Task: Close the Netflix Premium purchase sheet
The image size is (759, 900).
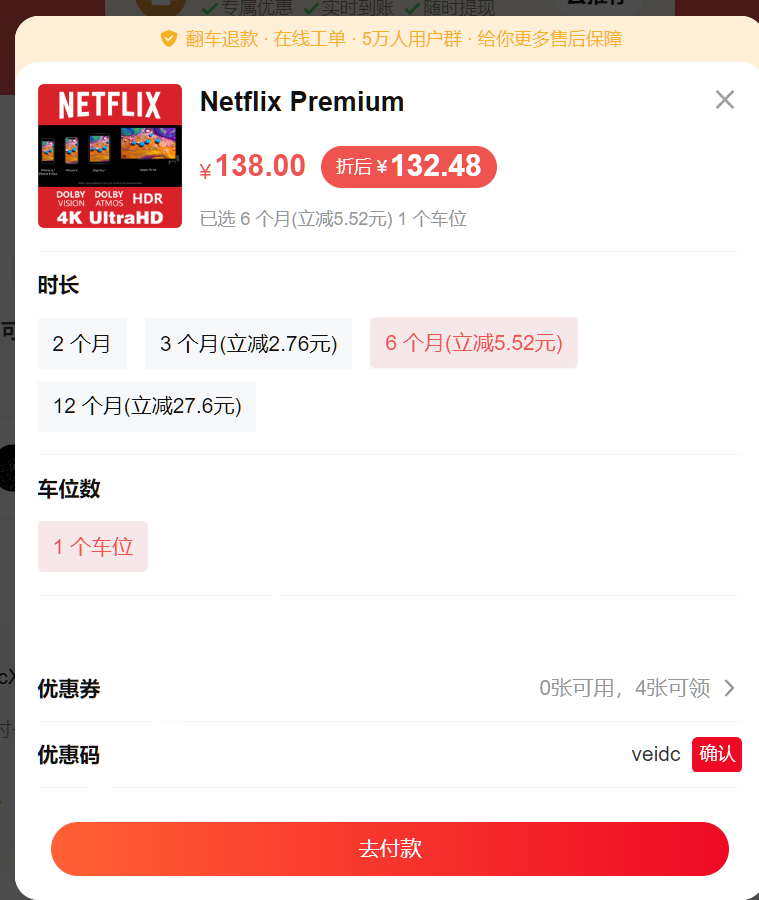Action: click(725, 100)
